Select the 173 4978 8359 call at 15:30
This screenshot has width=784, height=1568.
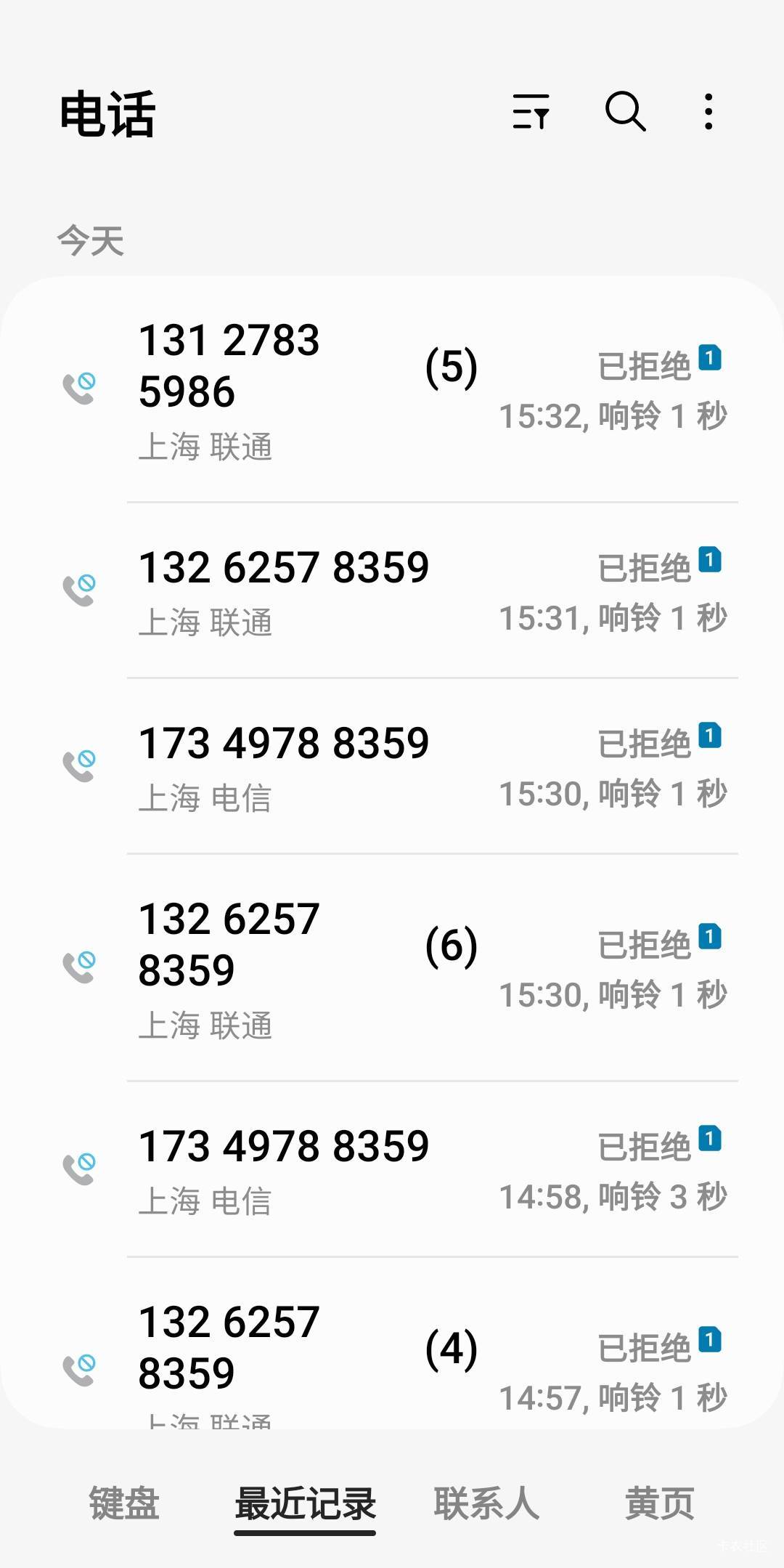click(x=392, y=766)
